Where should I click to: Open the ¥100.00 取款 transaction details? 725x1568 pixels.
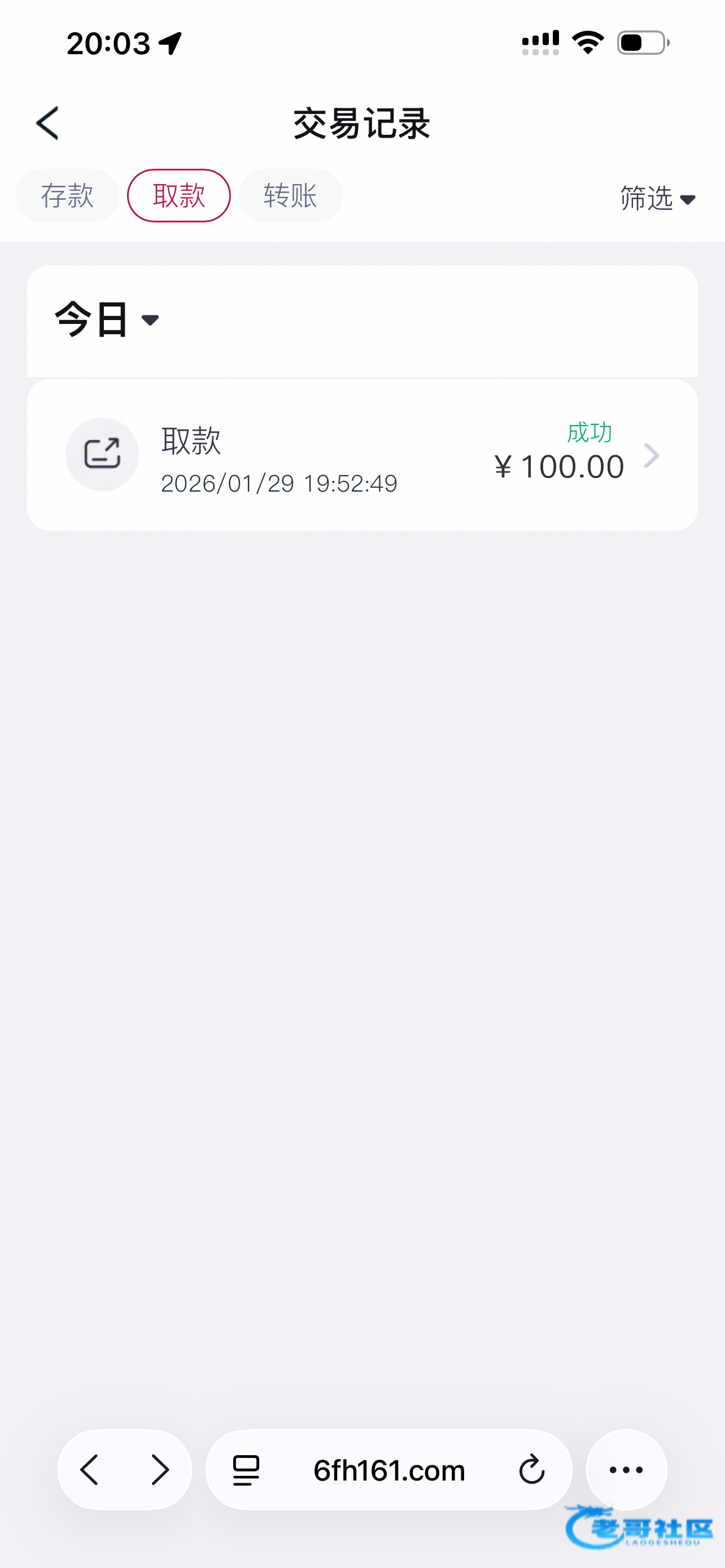coord(362,455)
